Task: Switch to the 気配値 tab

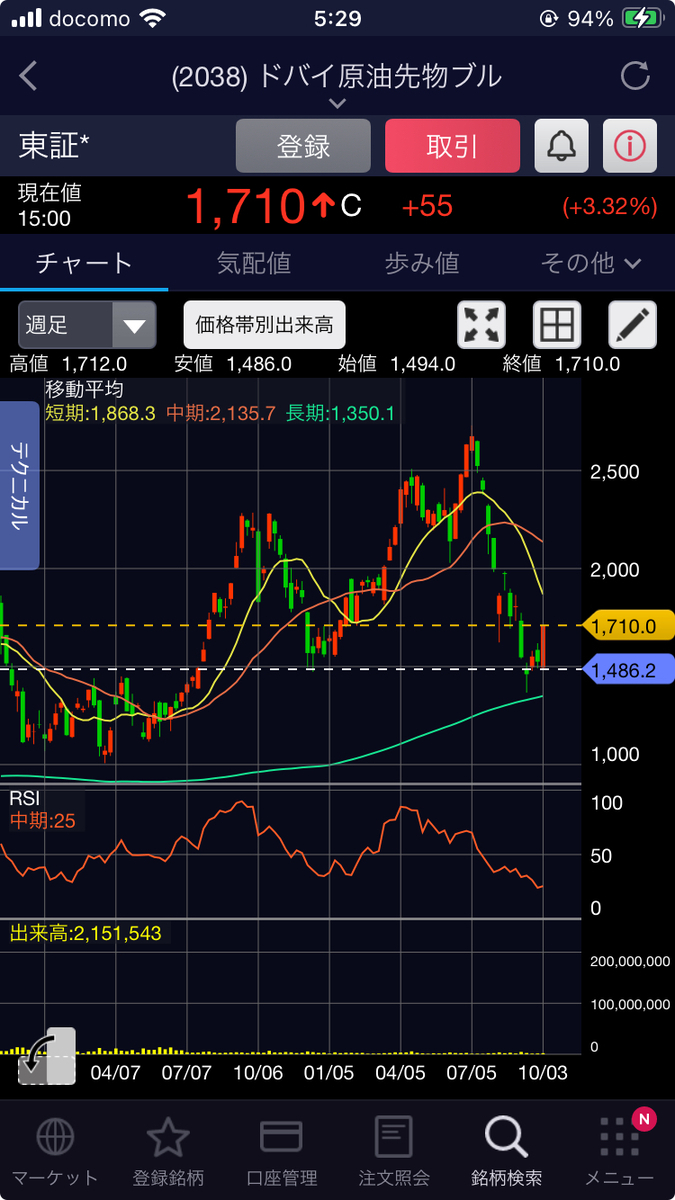Action: 253,263
